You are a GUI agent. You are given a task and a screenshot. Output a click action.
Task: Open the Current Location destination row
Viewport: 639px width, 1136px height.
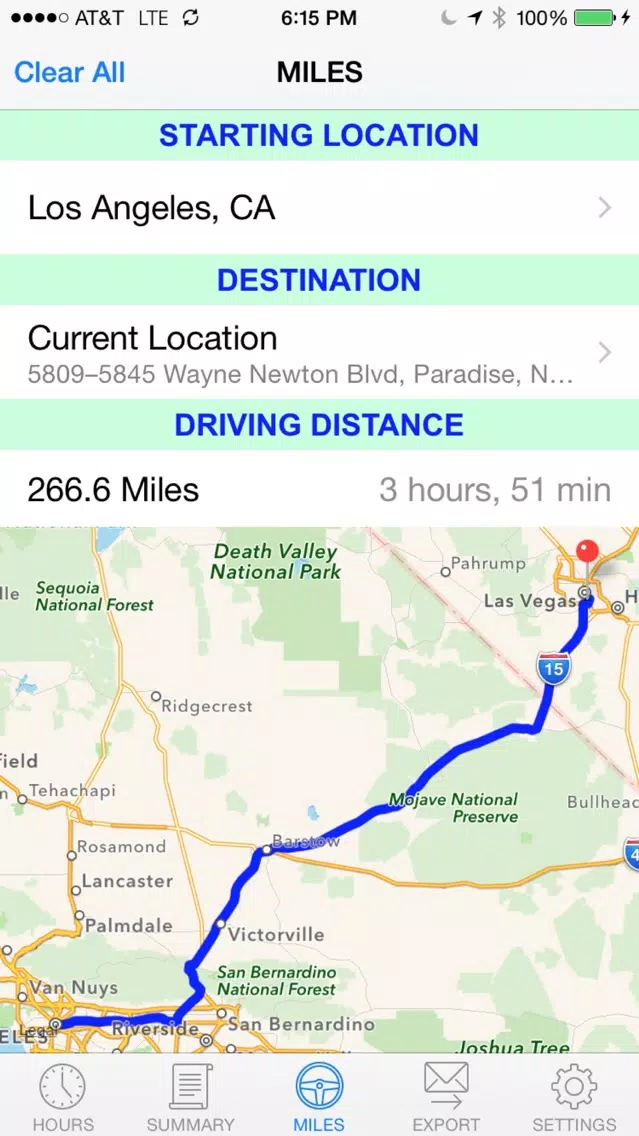[x=320, y=352]
